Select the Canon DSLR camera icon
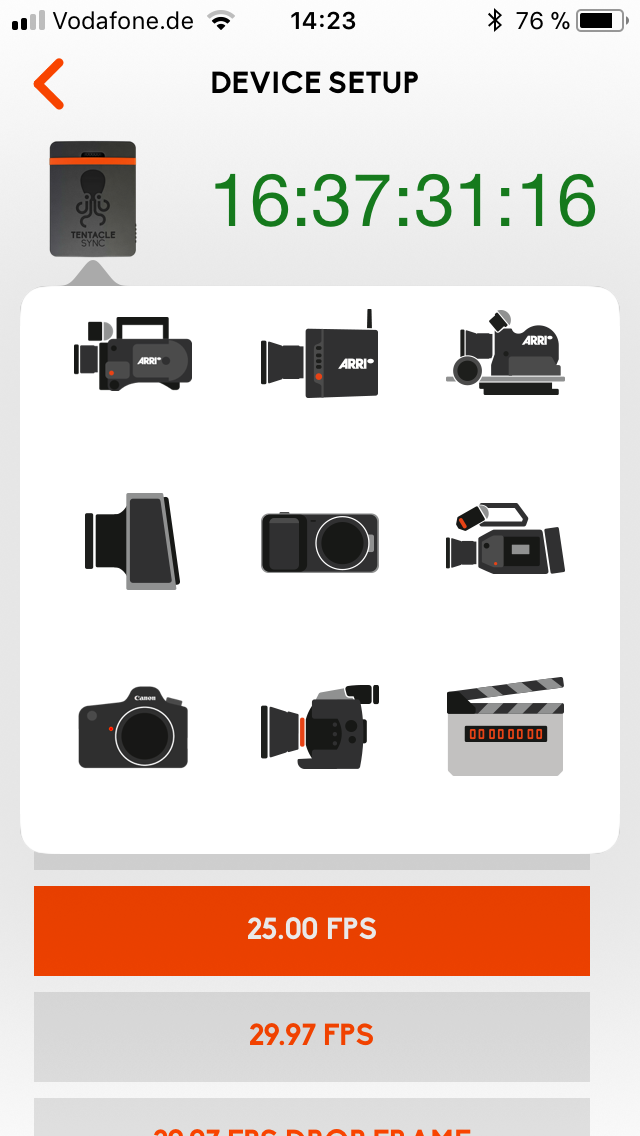Image resolution: width=640 pixels, height=1136 pixels. [x=133, y=728]
